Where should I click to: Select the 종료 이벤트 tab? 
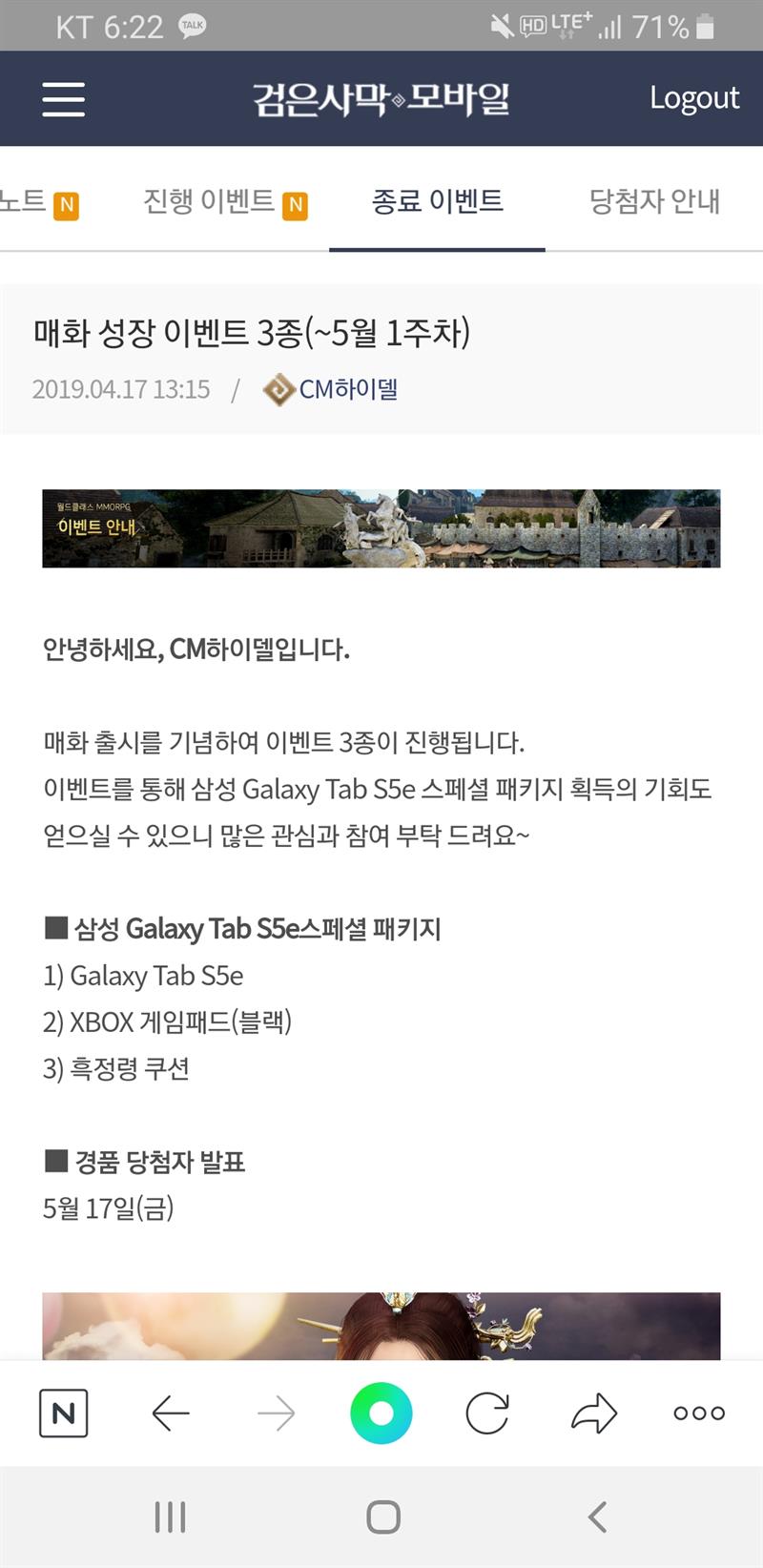click(x=437, y=201)
